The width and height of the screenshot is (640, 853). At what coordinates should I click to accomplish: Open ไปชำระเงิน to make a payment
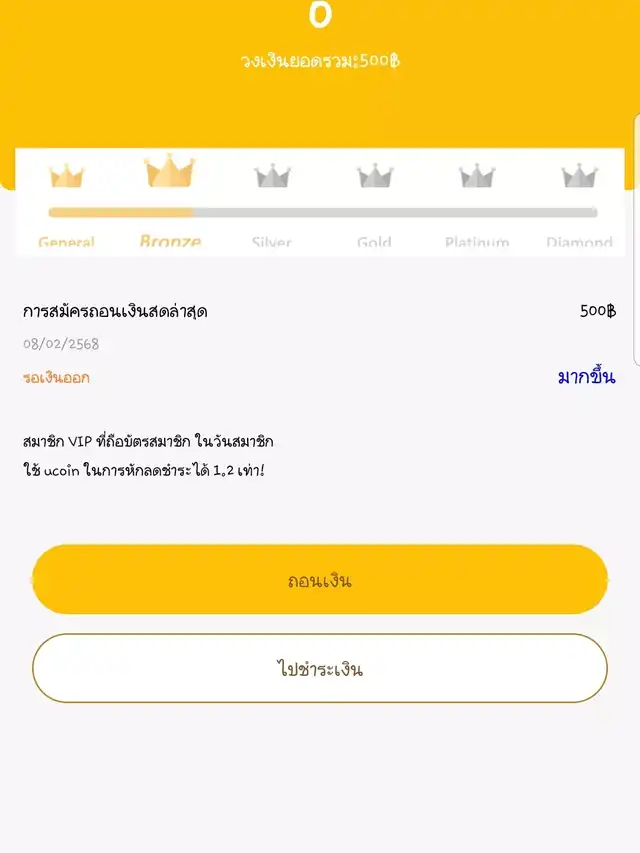(x=320, y=668)
